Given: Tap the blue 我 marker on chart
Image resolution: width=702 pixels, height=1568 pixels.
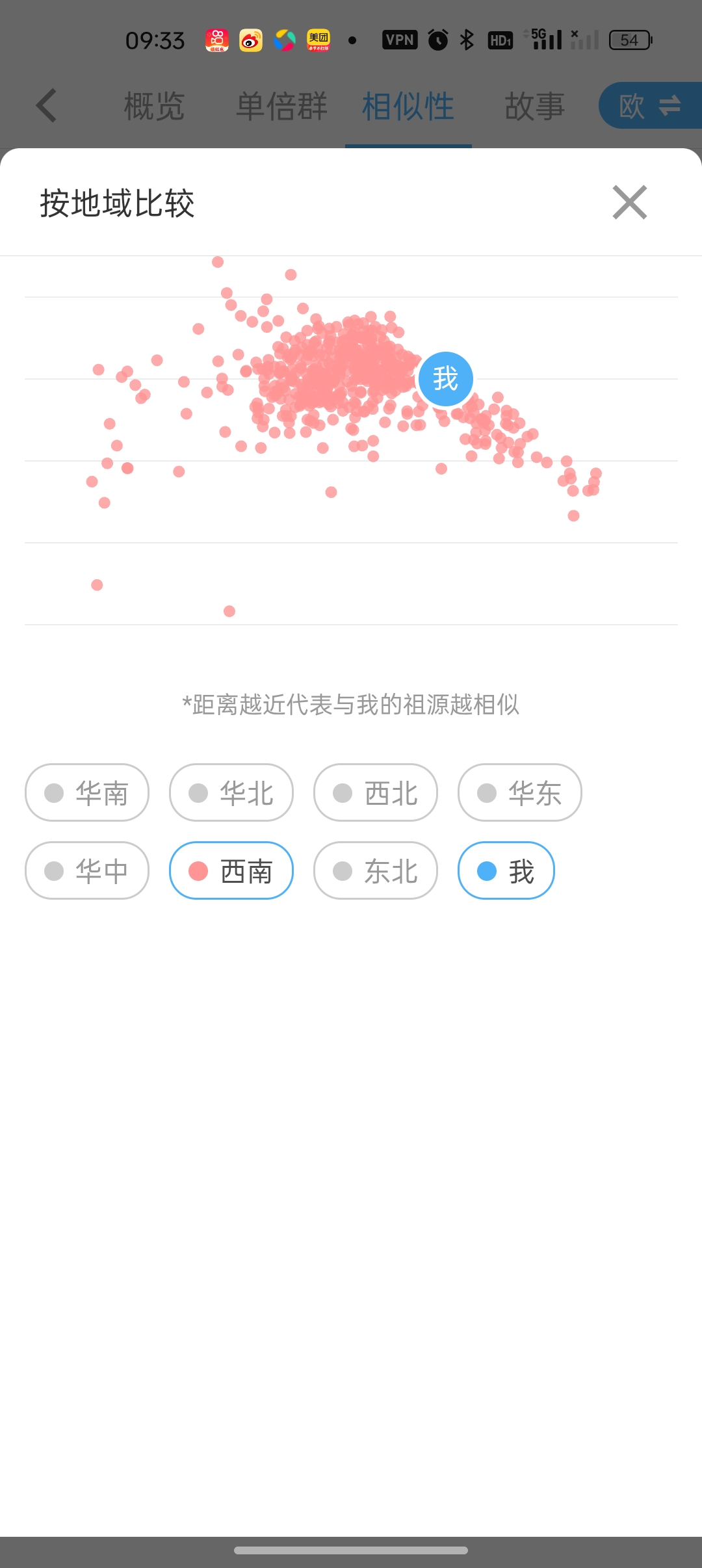Looking at the screenshot, I should click(x=445, y=379).
